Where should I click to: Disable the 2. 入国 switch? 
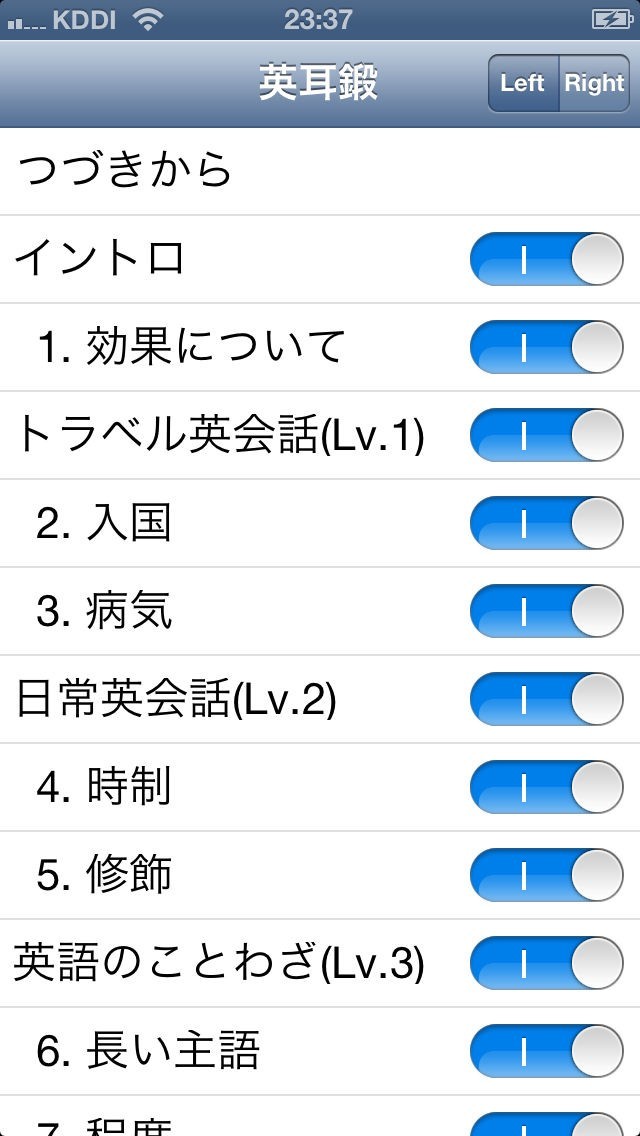tap(546, 523)
